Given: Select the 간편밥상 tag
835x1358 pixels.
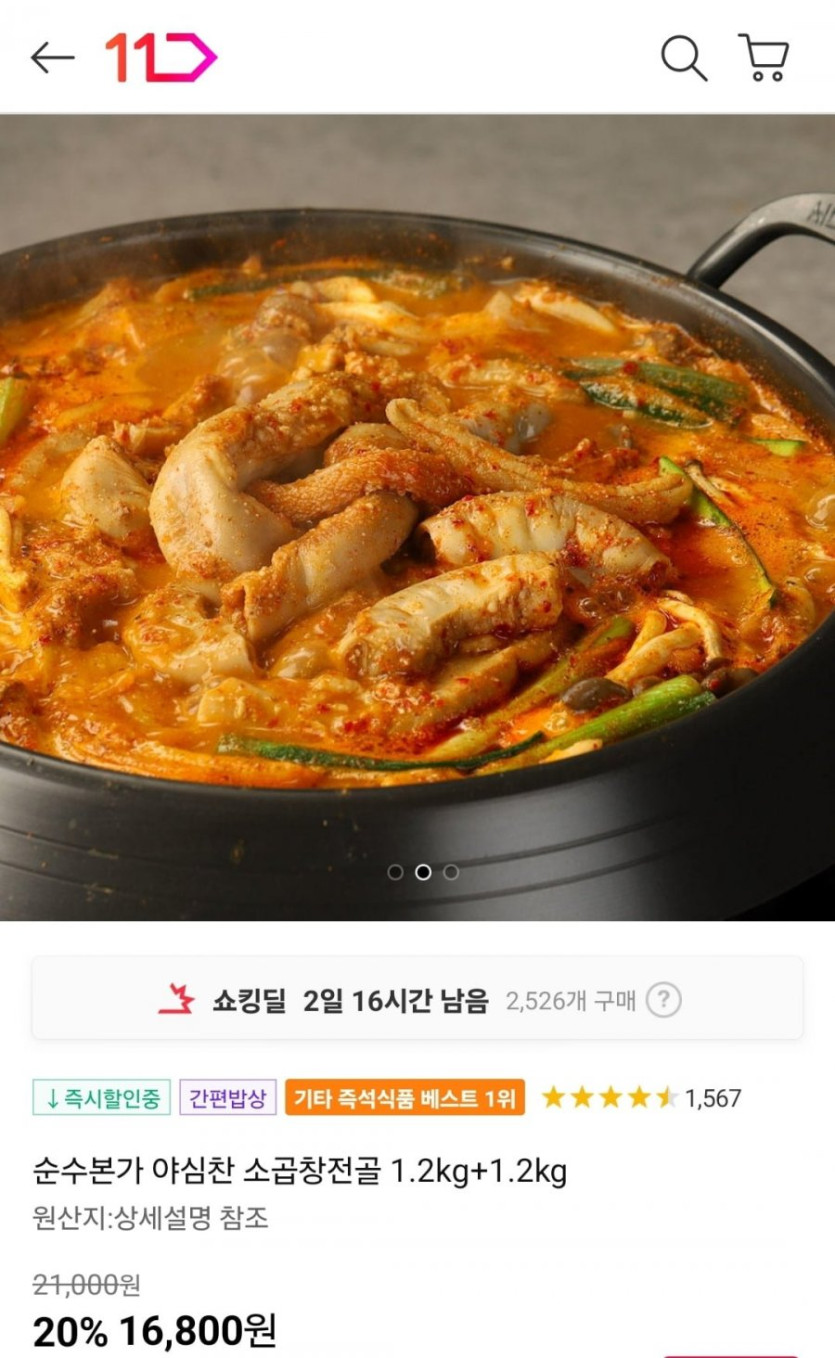Looking at the screenshot, I should tap(228, 1098).
